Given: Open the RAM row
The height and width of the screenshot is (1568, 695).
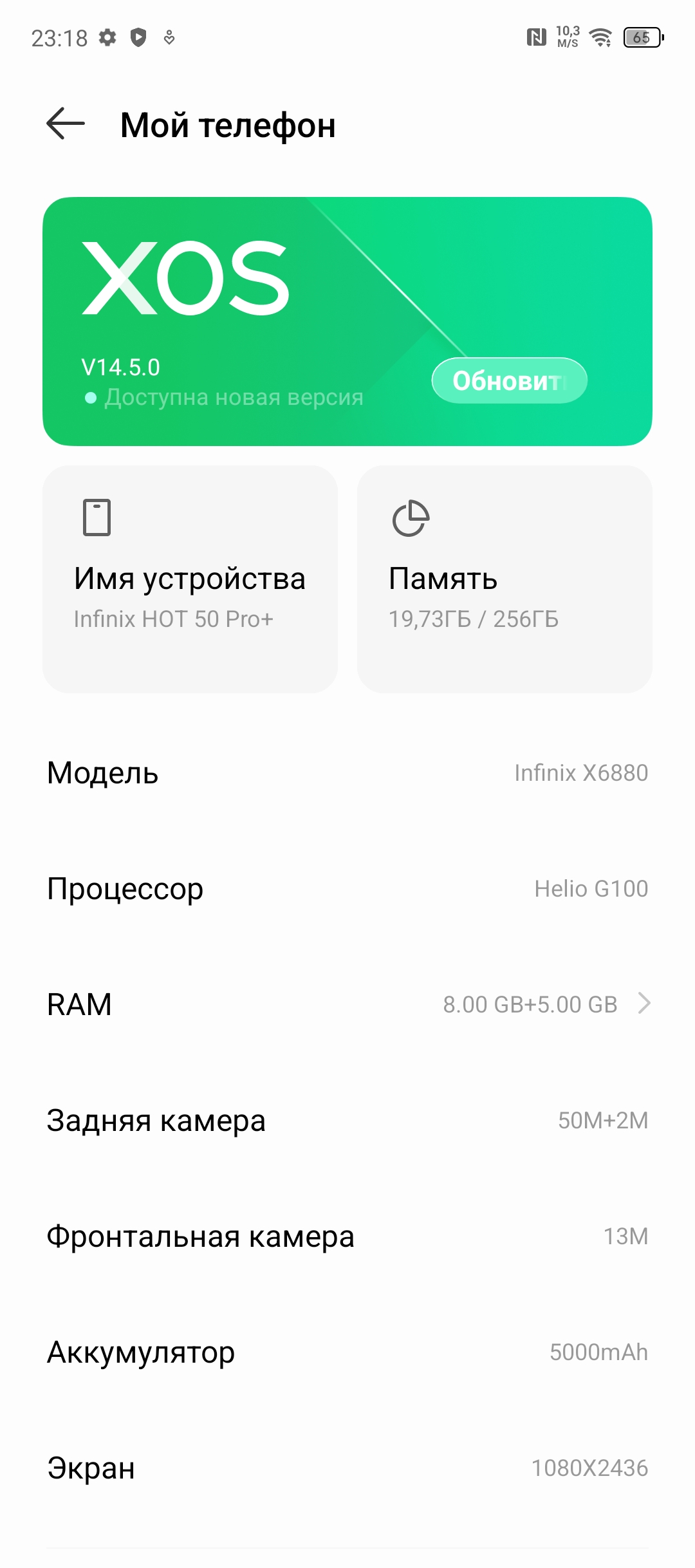Looking at the screenshot, I should click(347, 1004).
